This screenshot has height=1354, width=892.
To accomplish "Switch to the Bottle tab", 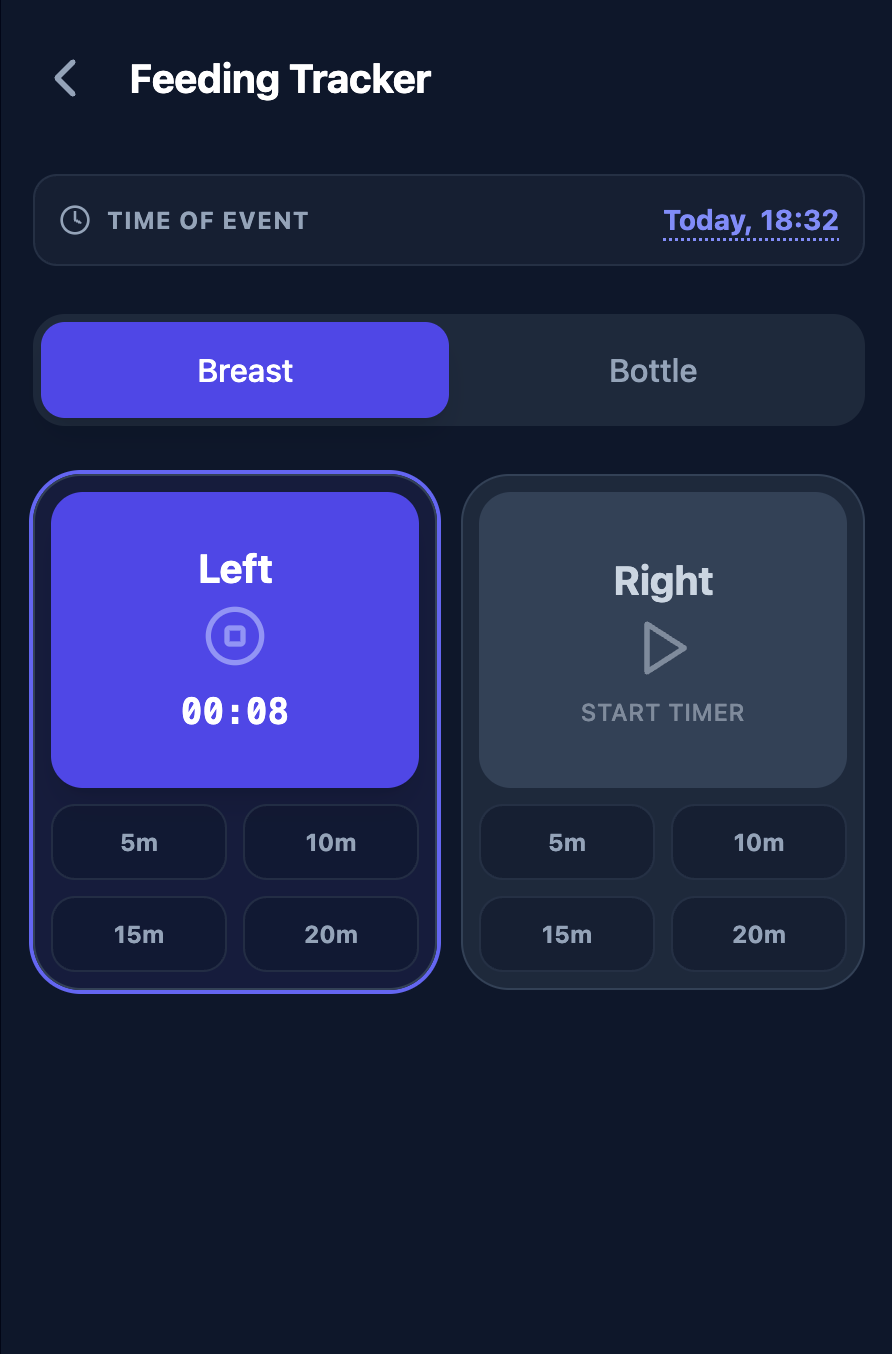I will click(653, 371).
